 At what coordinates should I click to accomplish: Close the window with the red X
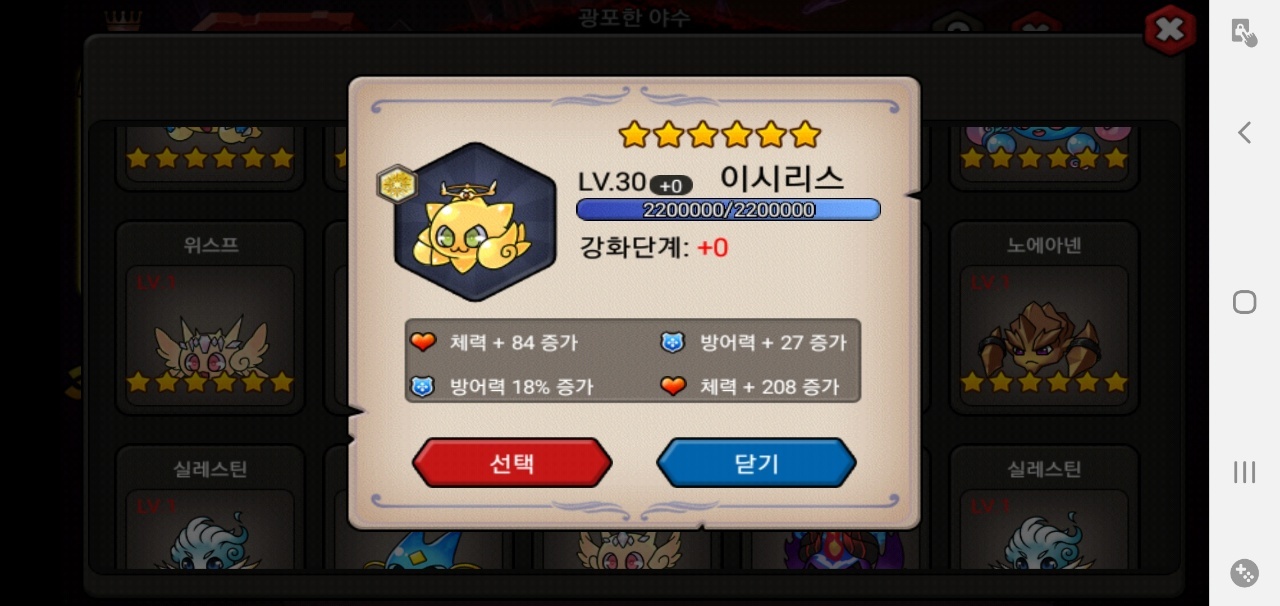[1169, 30]
